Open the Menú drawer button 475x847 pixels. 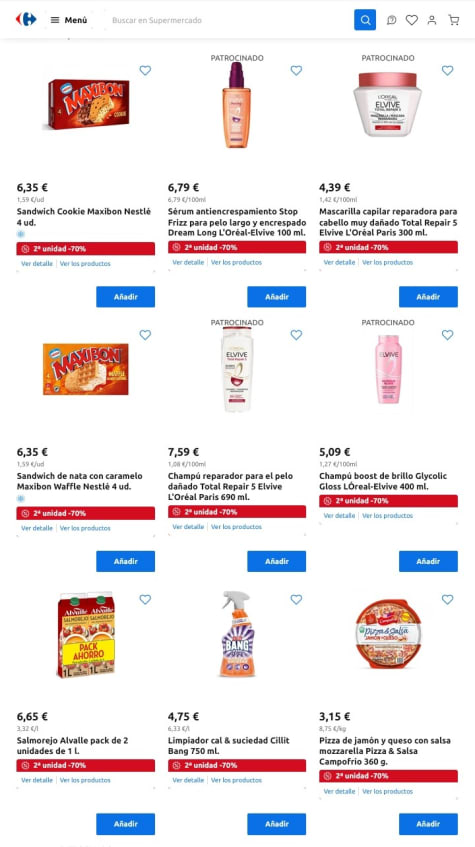[x=69, y=20]
